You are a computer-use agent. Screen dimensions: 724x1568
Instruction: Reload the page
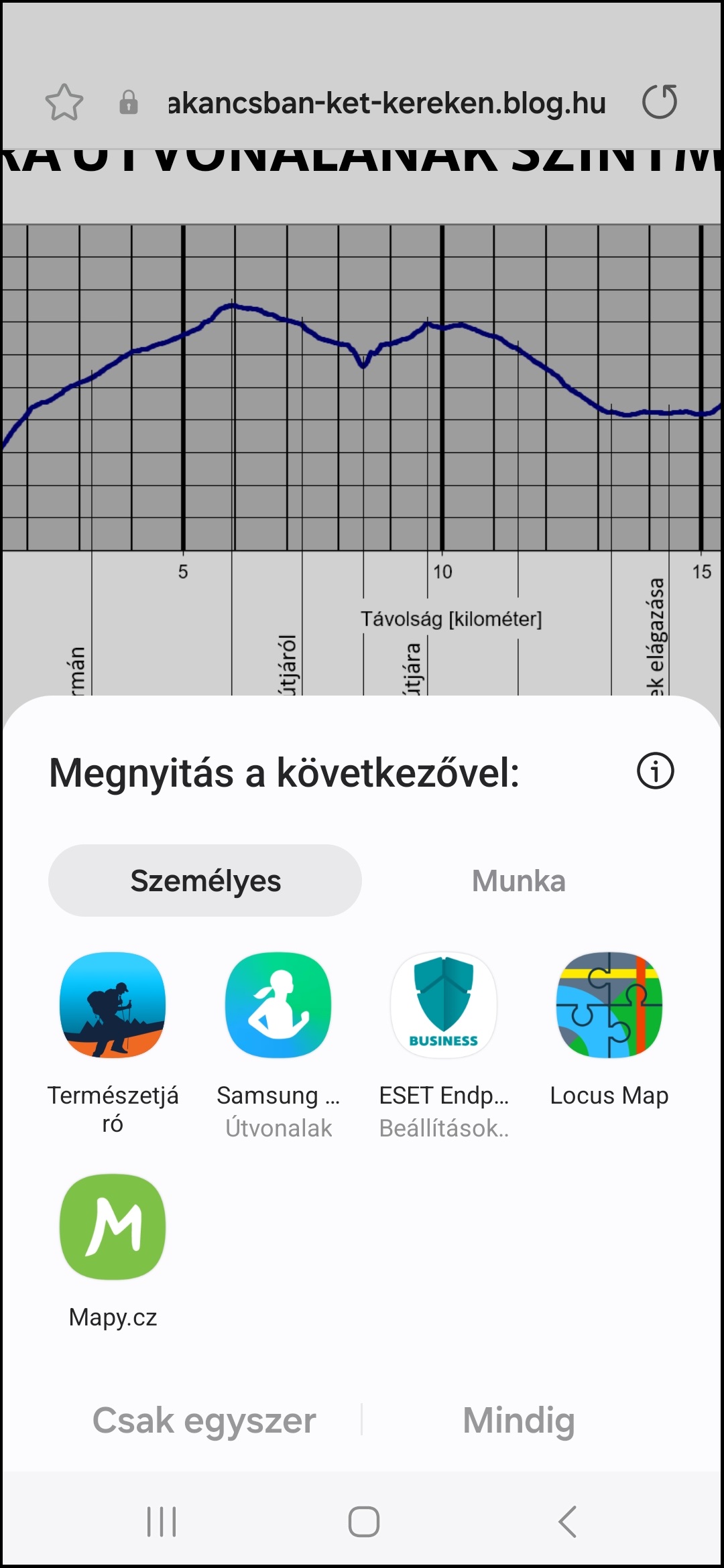tap(660, 102)
